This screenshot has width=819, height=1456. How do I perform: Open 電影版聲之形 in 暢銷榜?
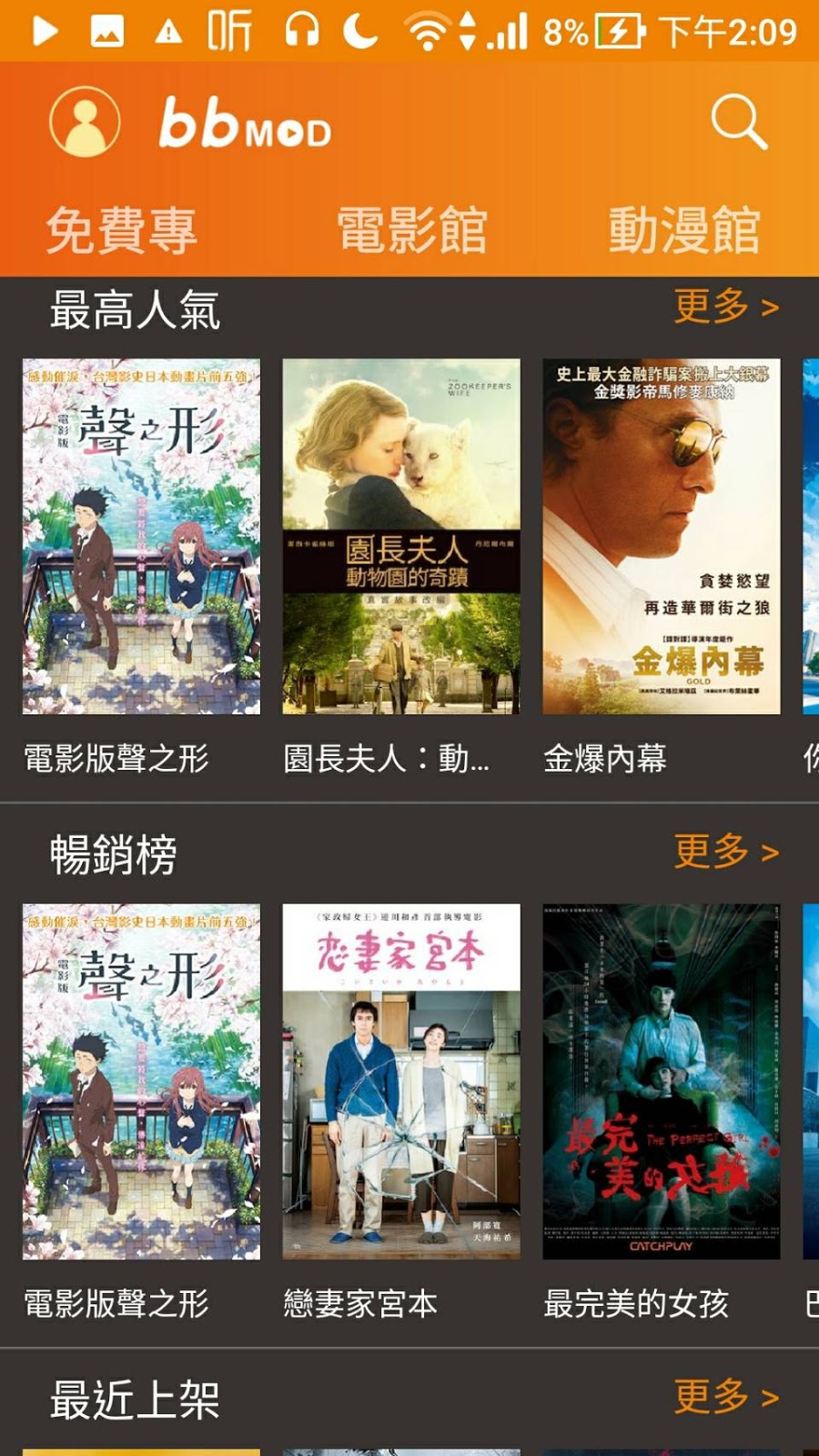[141, 1081]
